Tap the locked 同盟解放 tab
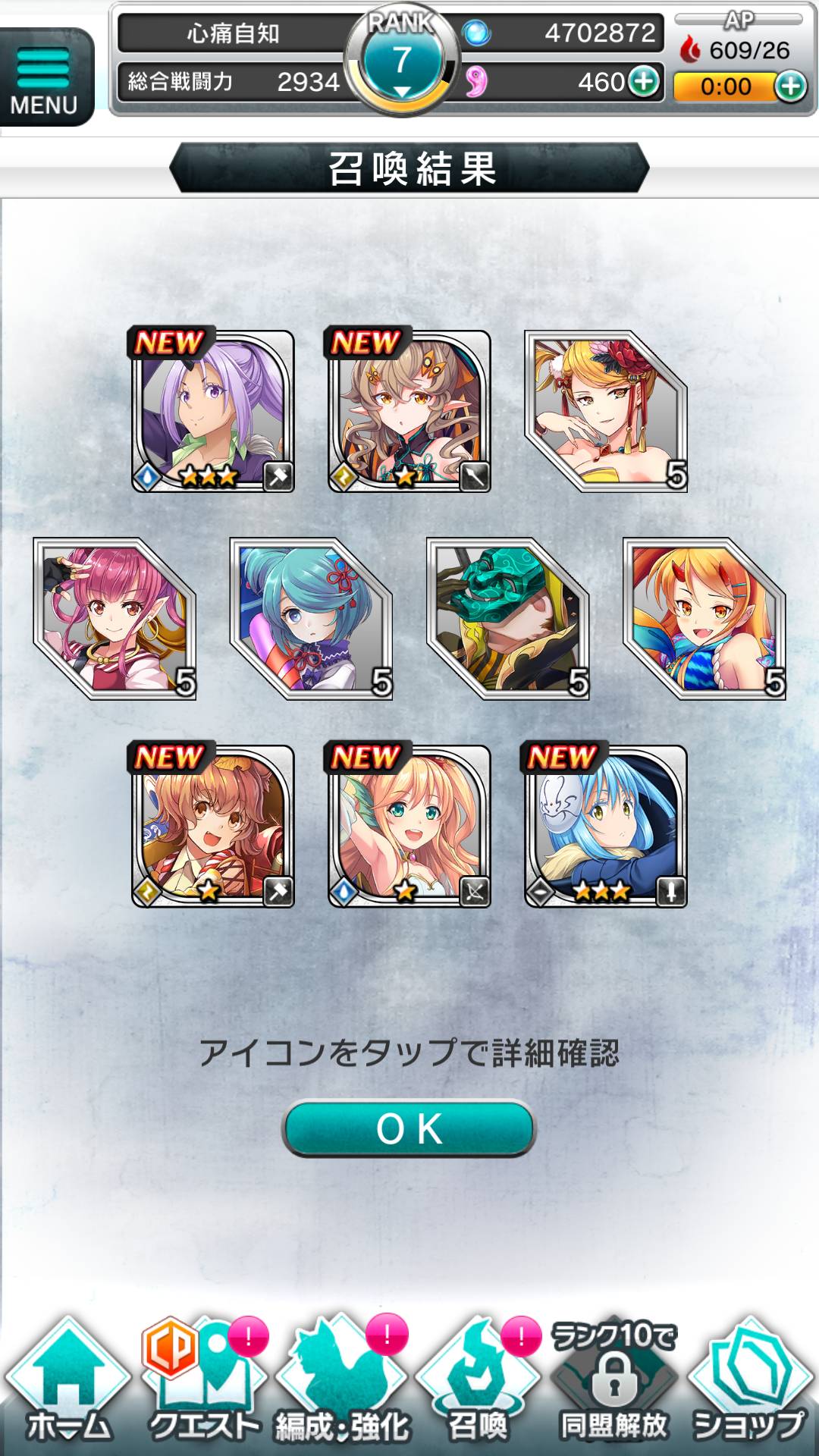 tap(613, 1387)
